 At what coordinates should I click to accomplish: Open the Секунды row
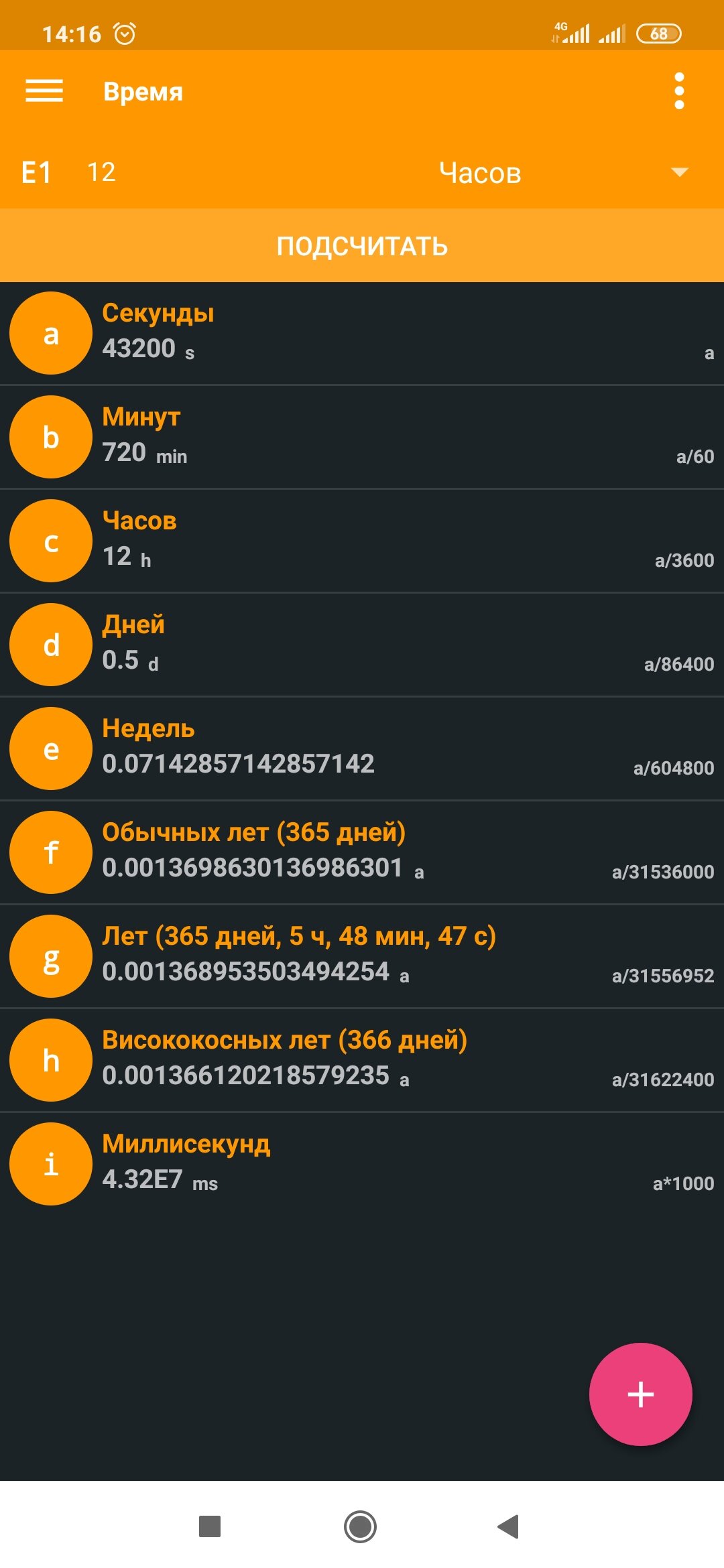[x=362, y=333]
